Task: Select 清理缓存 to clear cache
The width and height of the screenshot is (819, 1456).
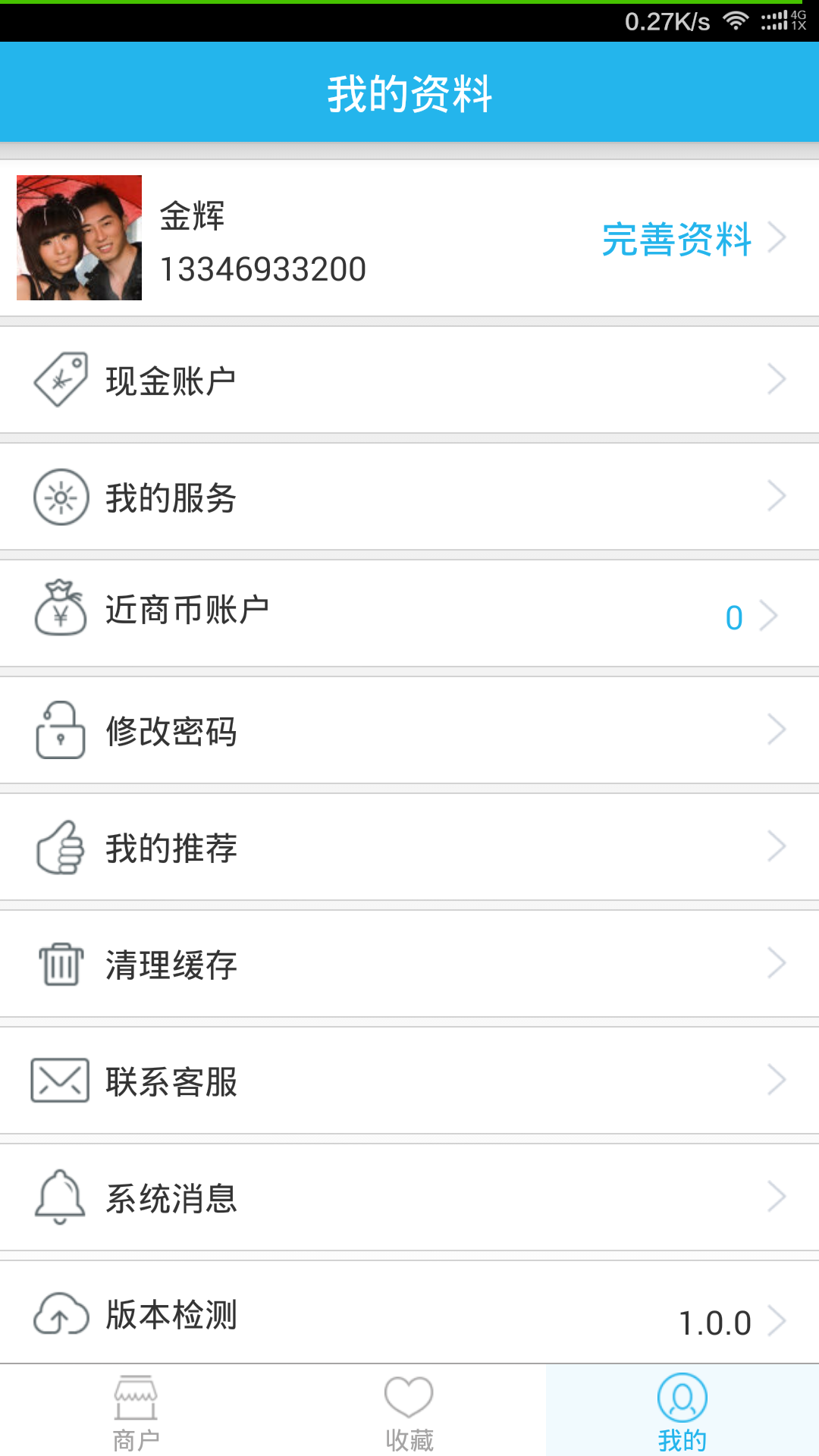Action: pyautogui.click(x=409, y=965)
